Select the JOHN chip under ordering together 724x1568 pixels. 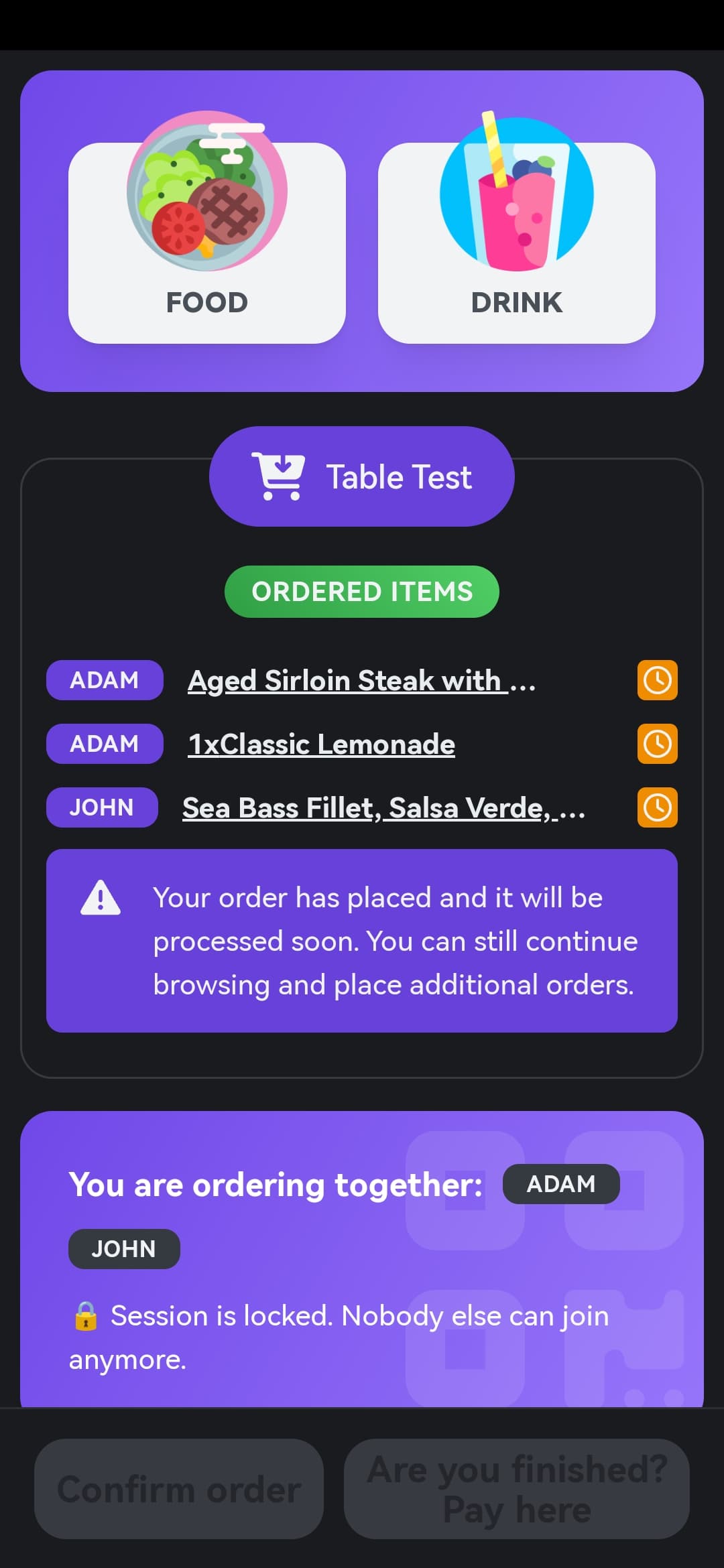(x=125, y=1248)
